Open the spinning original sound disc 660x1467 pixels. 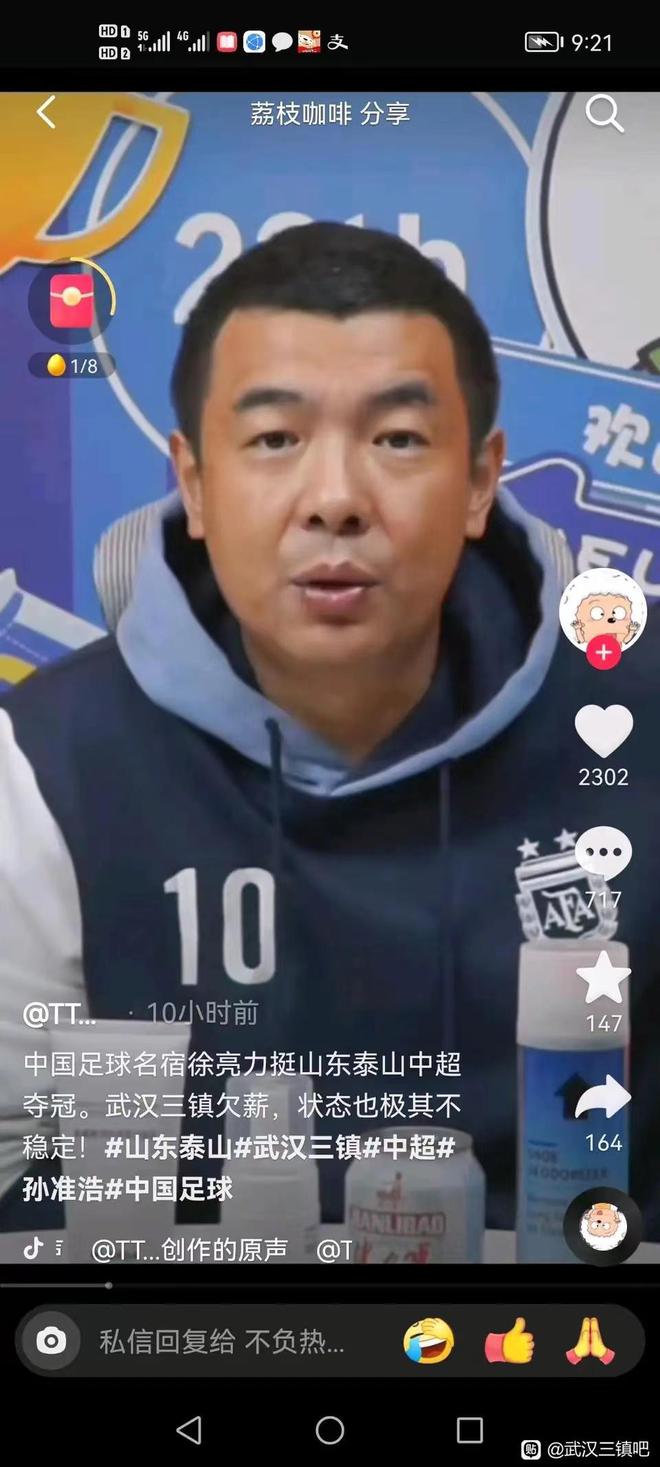click(603, 1226)
